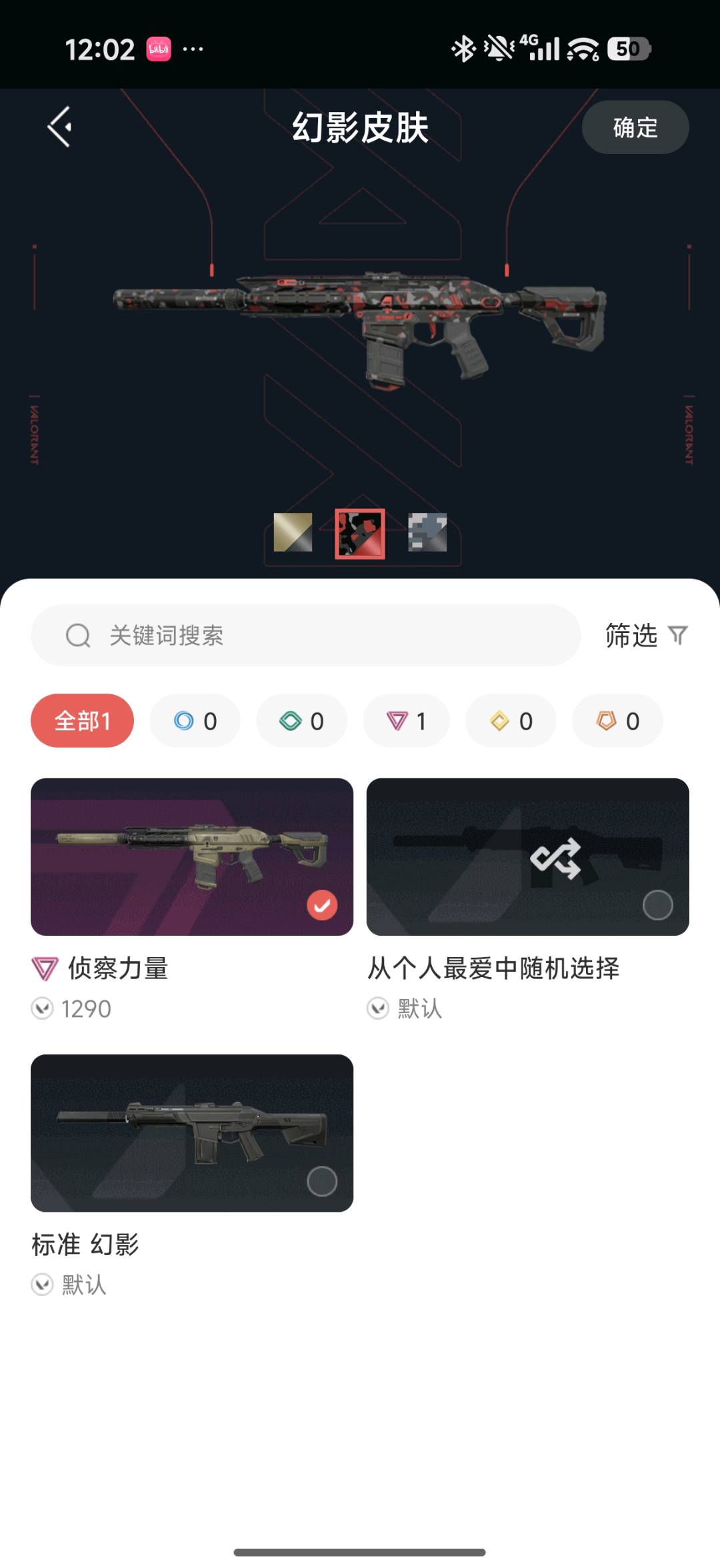Select the red camo color variant
Viewport: 720px width, 1568px height.
click(360, 534)
